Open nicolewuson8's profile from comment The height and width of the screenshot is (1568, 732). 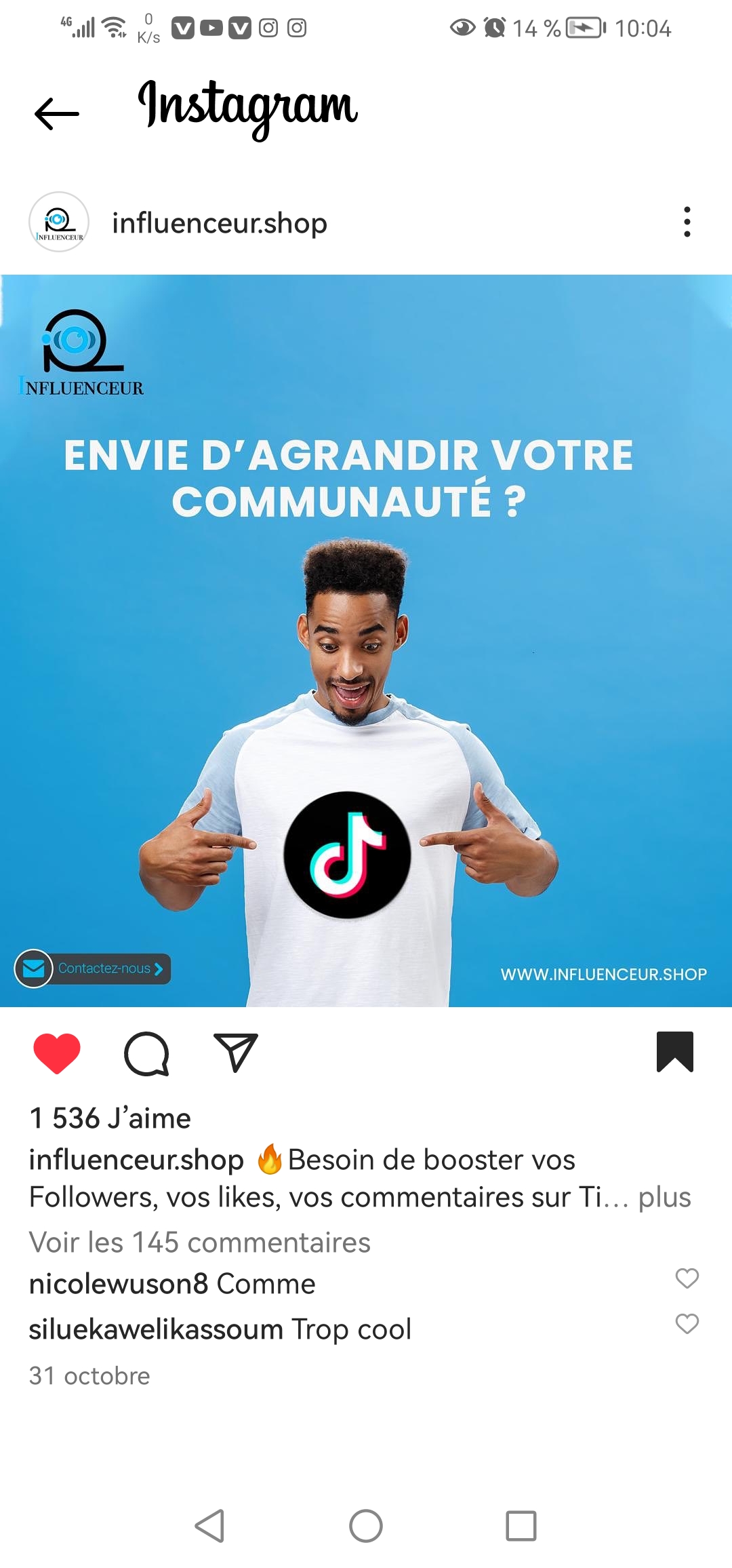tap(118, 1284)
